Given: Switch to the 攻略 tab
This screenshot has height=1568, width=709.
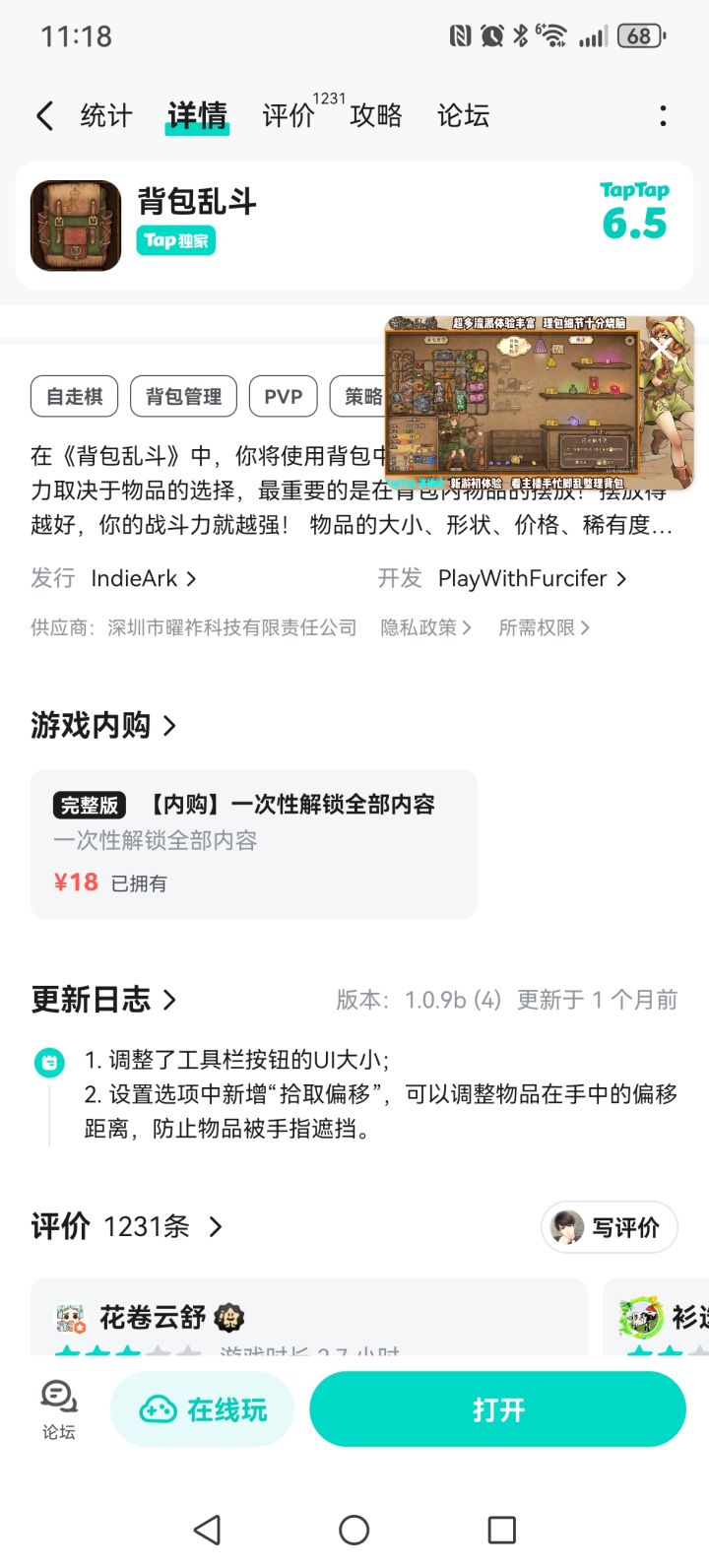Looking at the screenshot, I should click(375, 115).
